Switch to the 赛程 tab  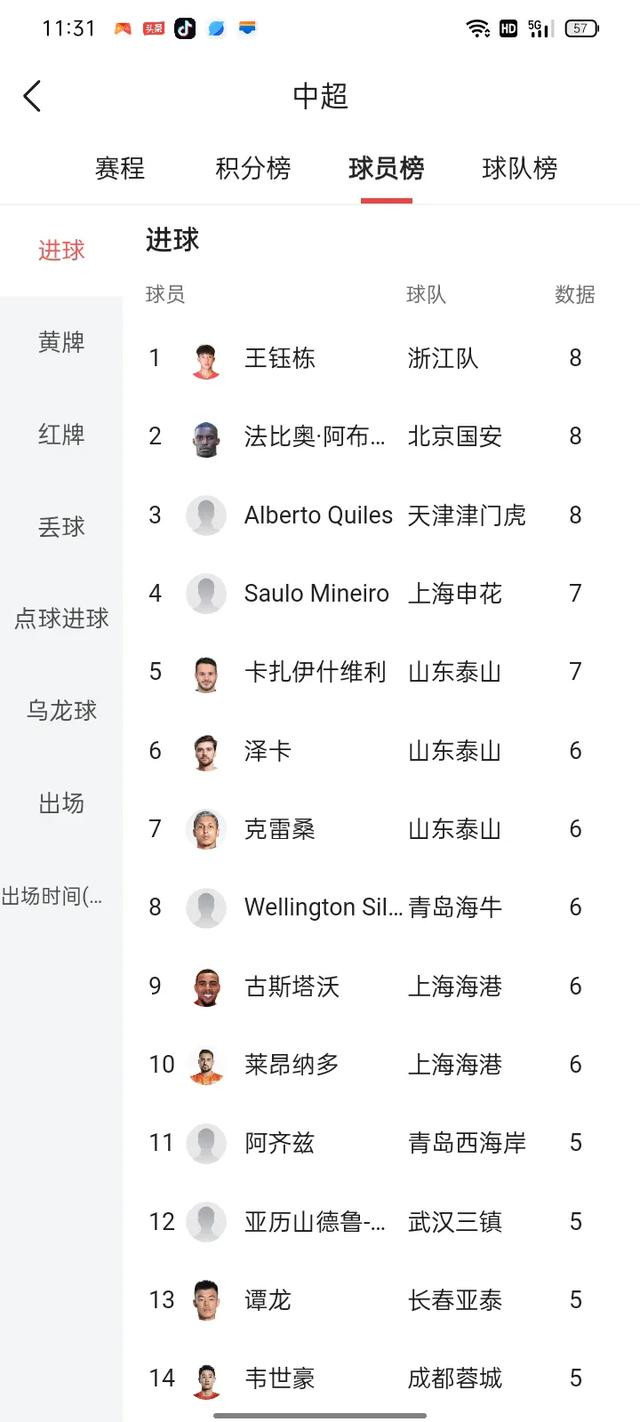tap(120, 168)
